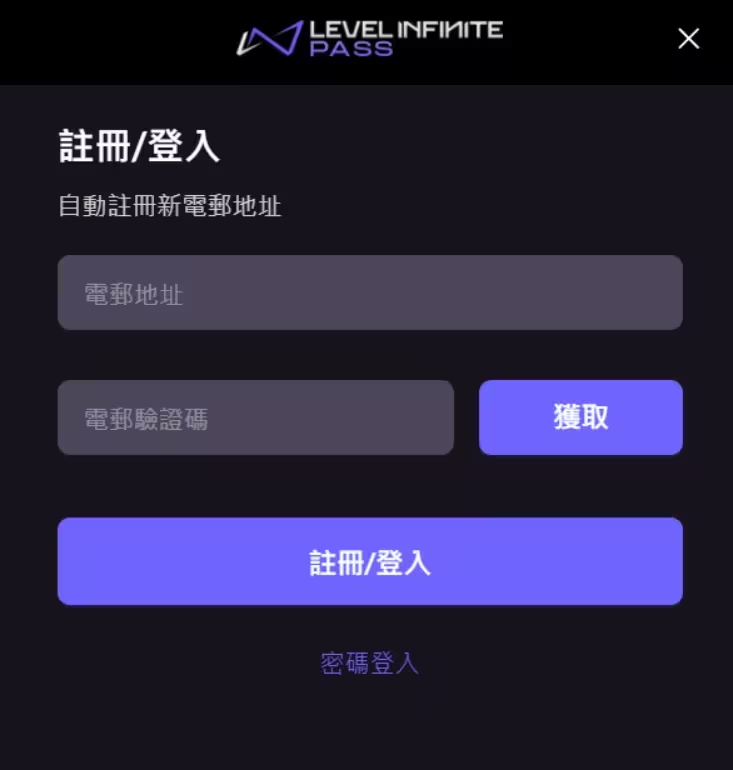Select the 電郵驗證碼 verification code field
Screen dimensions: 733x770
coord(255,418)
